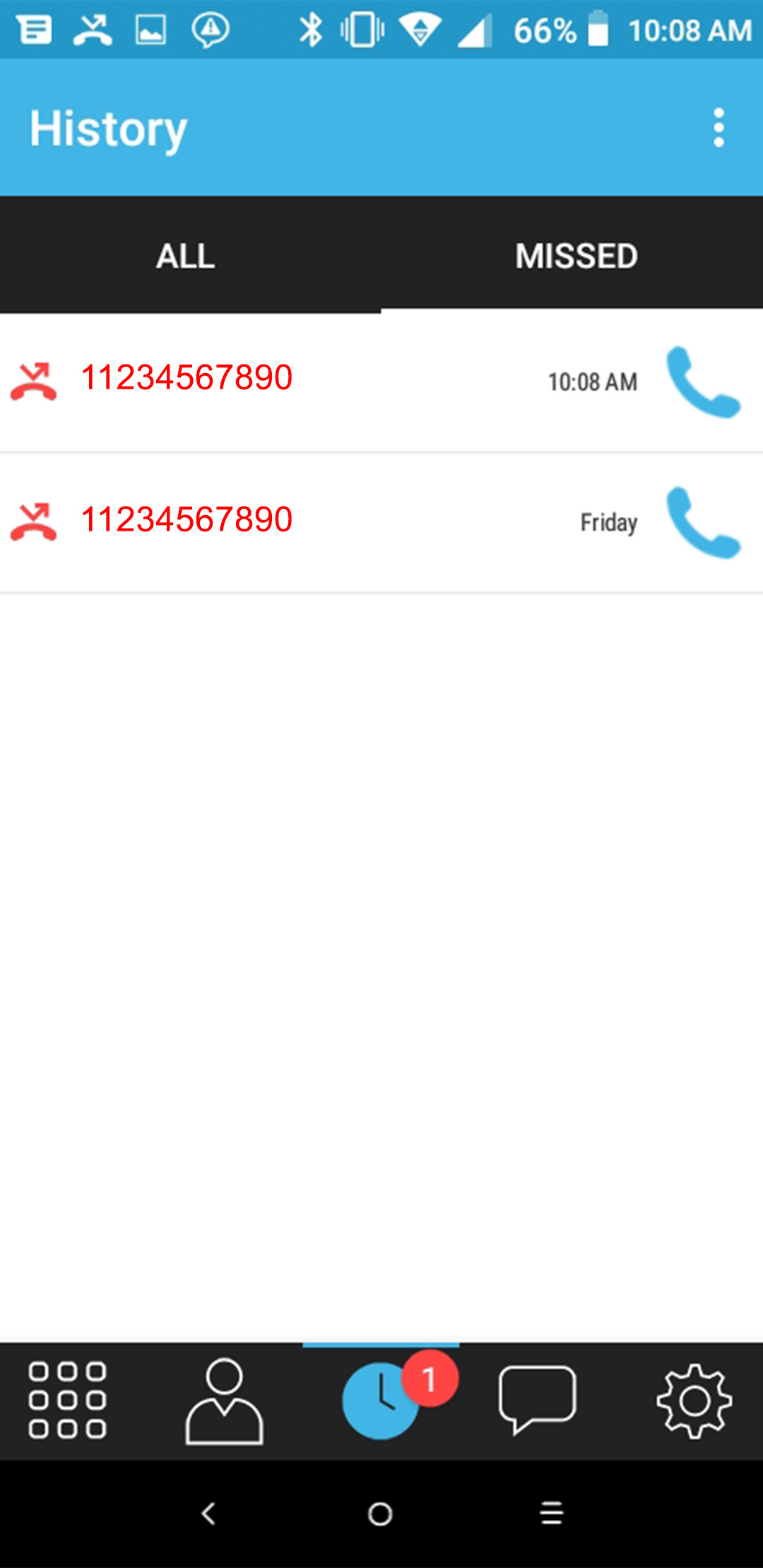Call back the 10:08 AM missed number
Image resolution: width=763 pixels, height=1568 pixels.
[x=704, y=382]
